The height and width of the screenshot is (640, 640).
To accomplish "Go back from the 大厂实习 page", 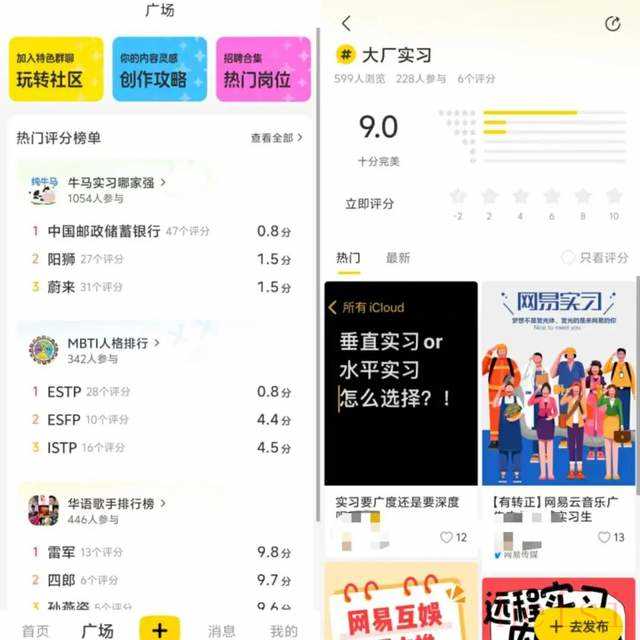I will coord(346,24).
